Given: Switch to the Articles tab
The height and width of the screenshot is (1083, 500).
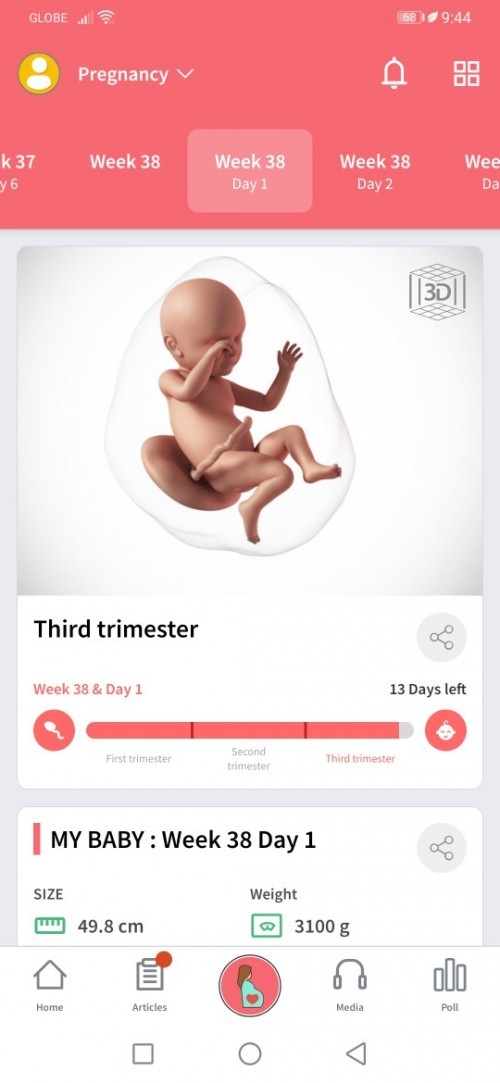Looking at the screenshot, I should pyautogui.click(x=150, y=985).
